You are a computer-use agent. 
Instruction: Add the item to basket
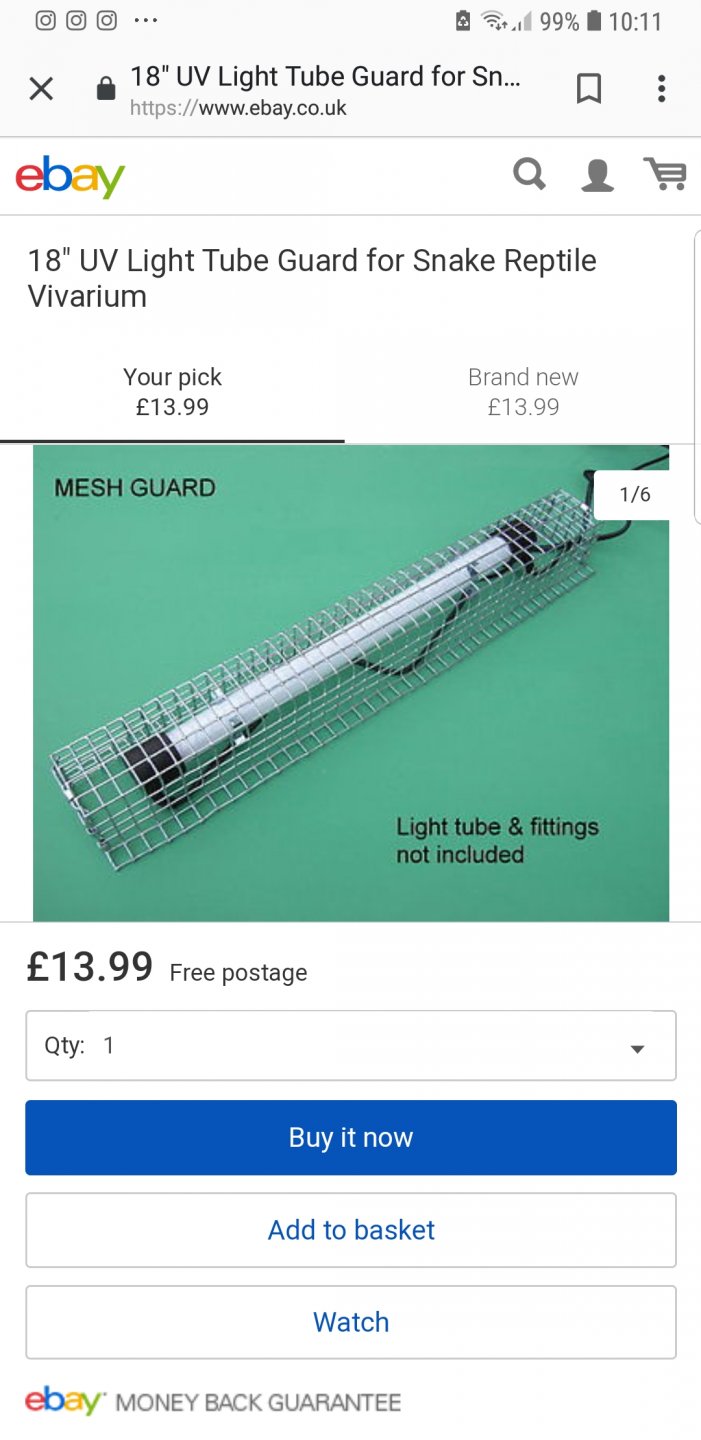351,1230
